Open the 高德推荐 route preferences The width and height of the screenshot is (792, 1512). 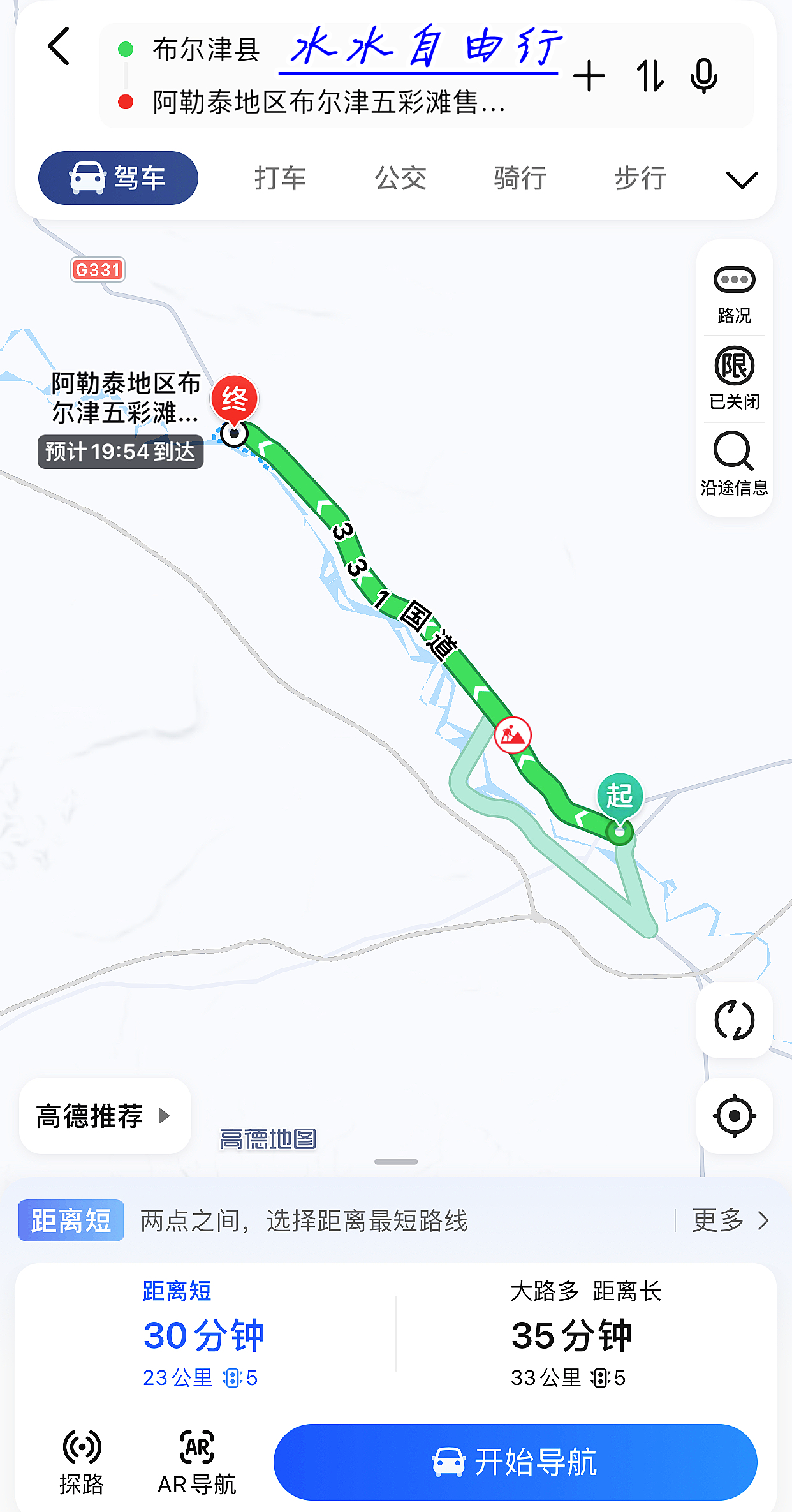click(x=105, y=1116)
